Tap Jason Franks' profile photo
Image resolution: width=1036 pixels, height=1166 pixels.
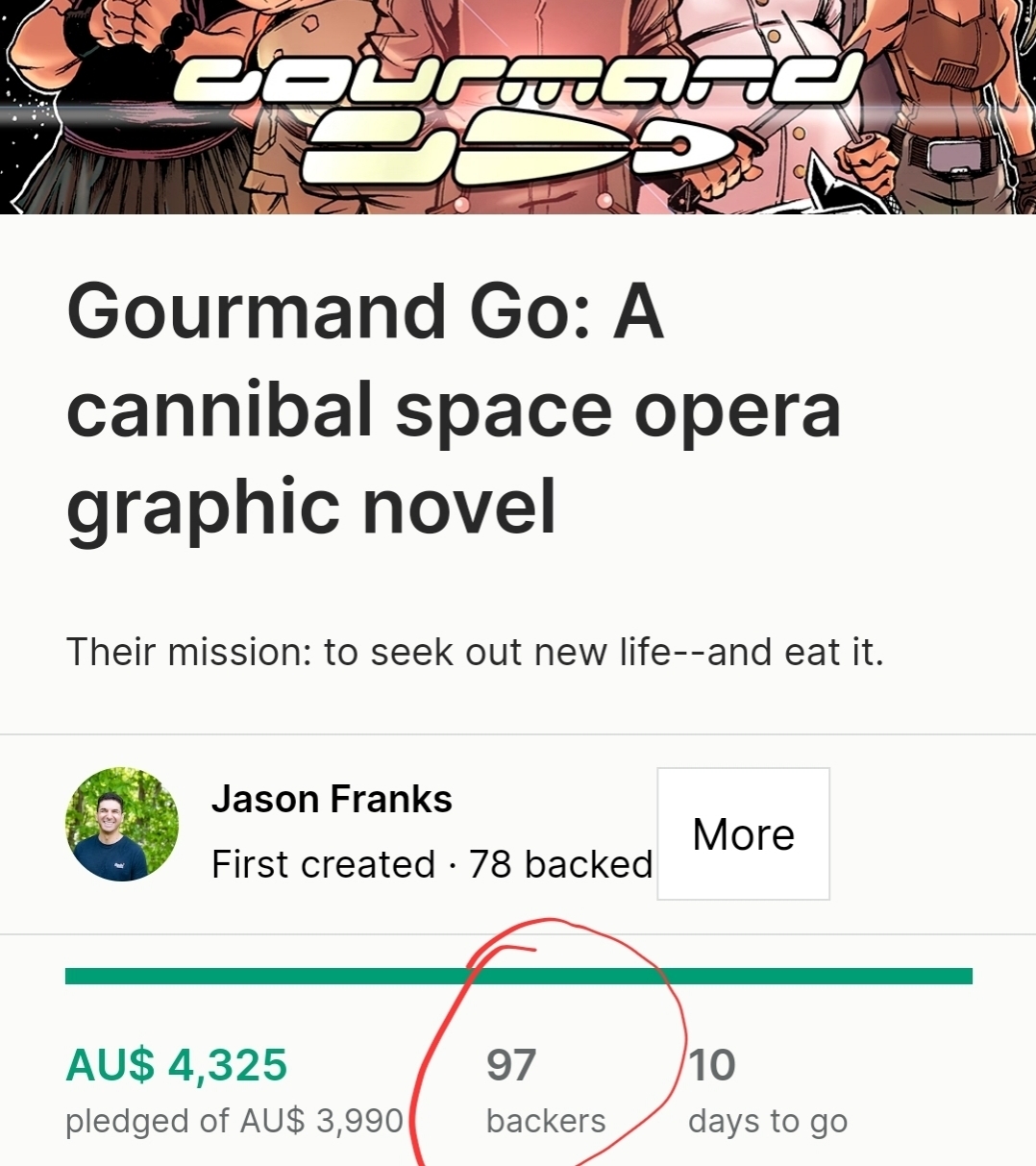click(x=121, y=825)
